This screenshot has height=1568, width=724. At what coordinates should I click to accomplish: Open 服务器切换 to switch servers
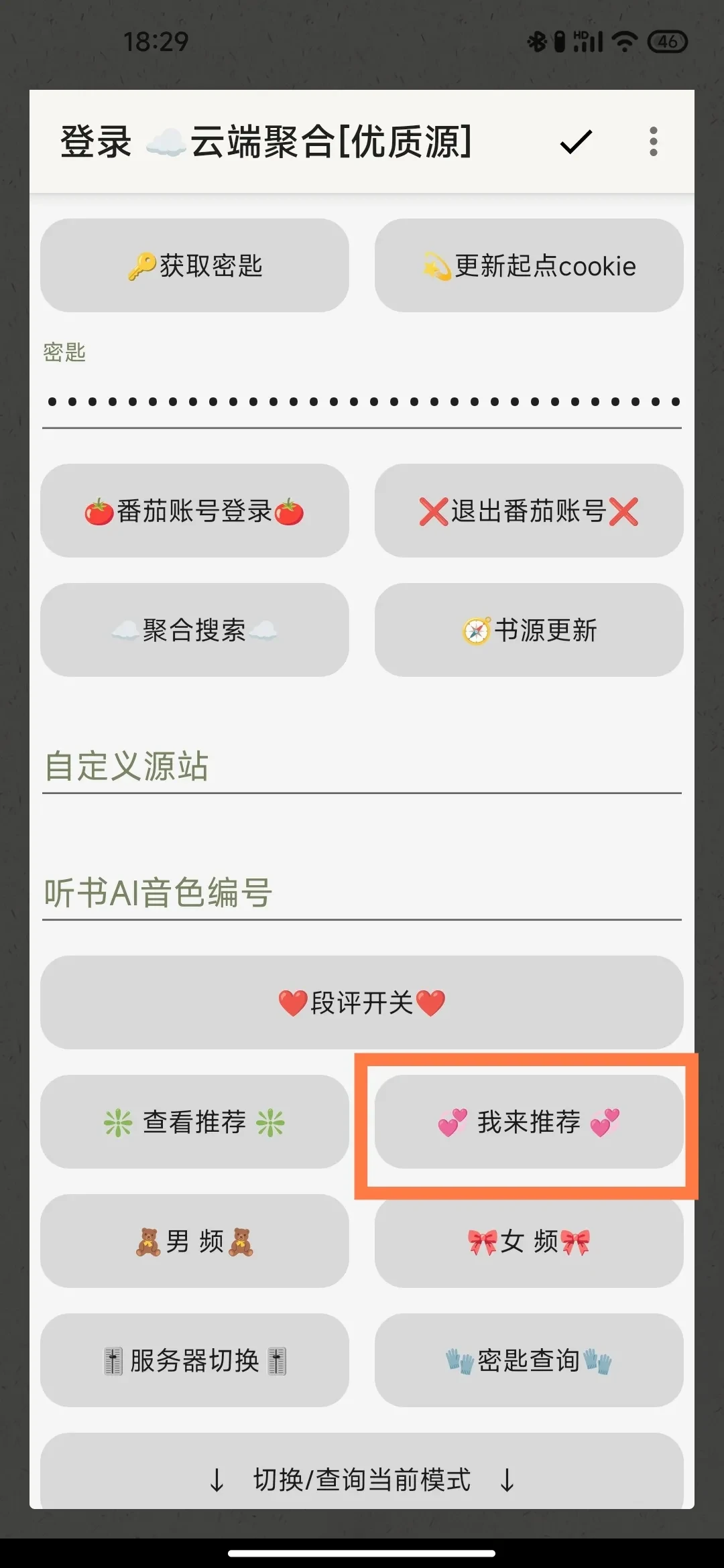coord(194,1360)
